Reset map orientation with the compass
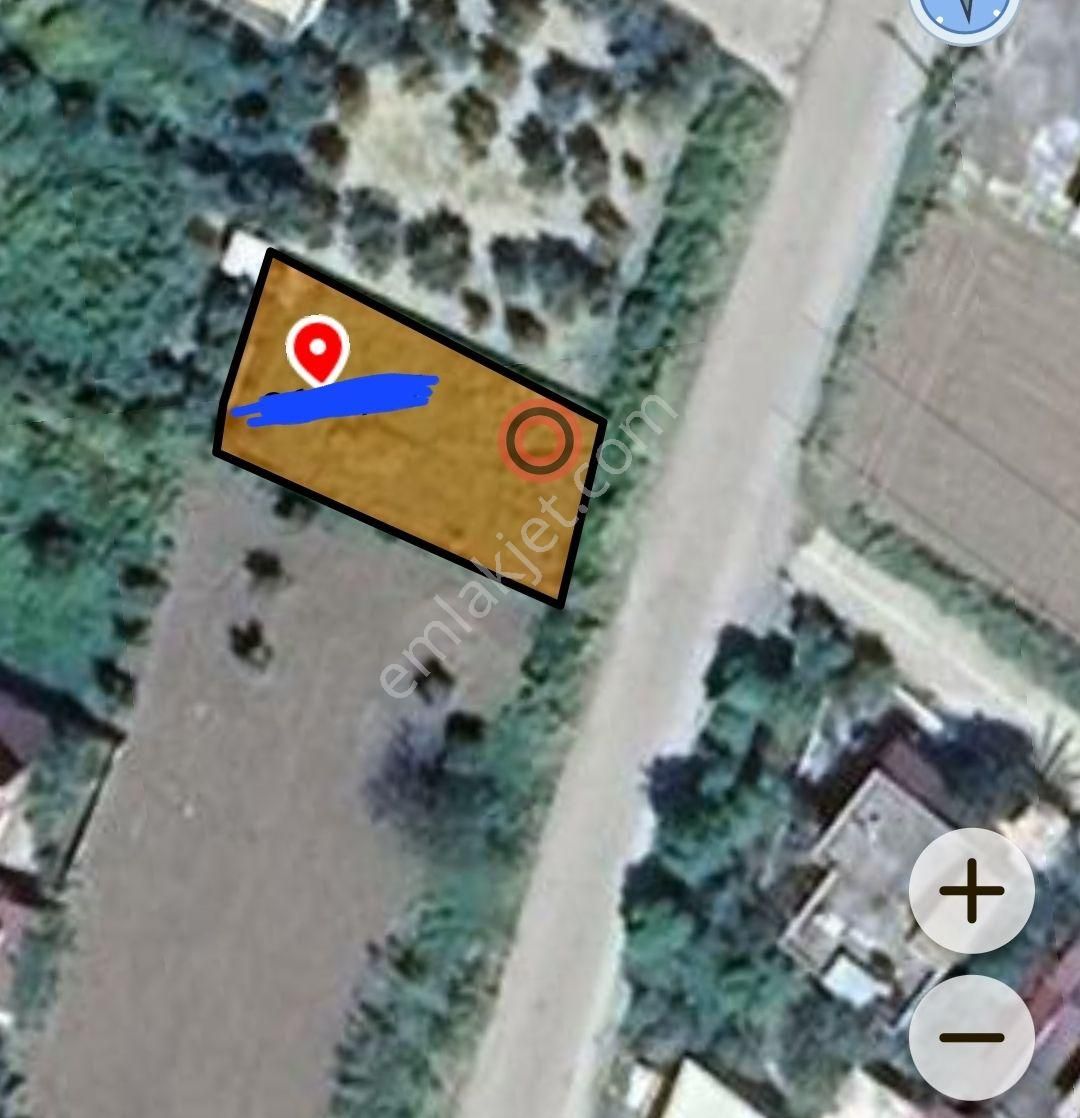Image resolution: width=1080 pixels, height=1118 pixels. (964, 15)
